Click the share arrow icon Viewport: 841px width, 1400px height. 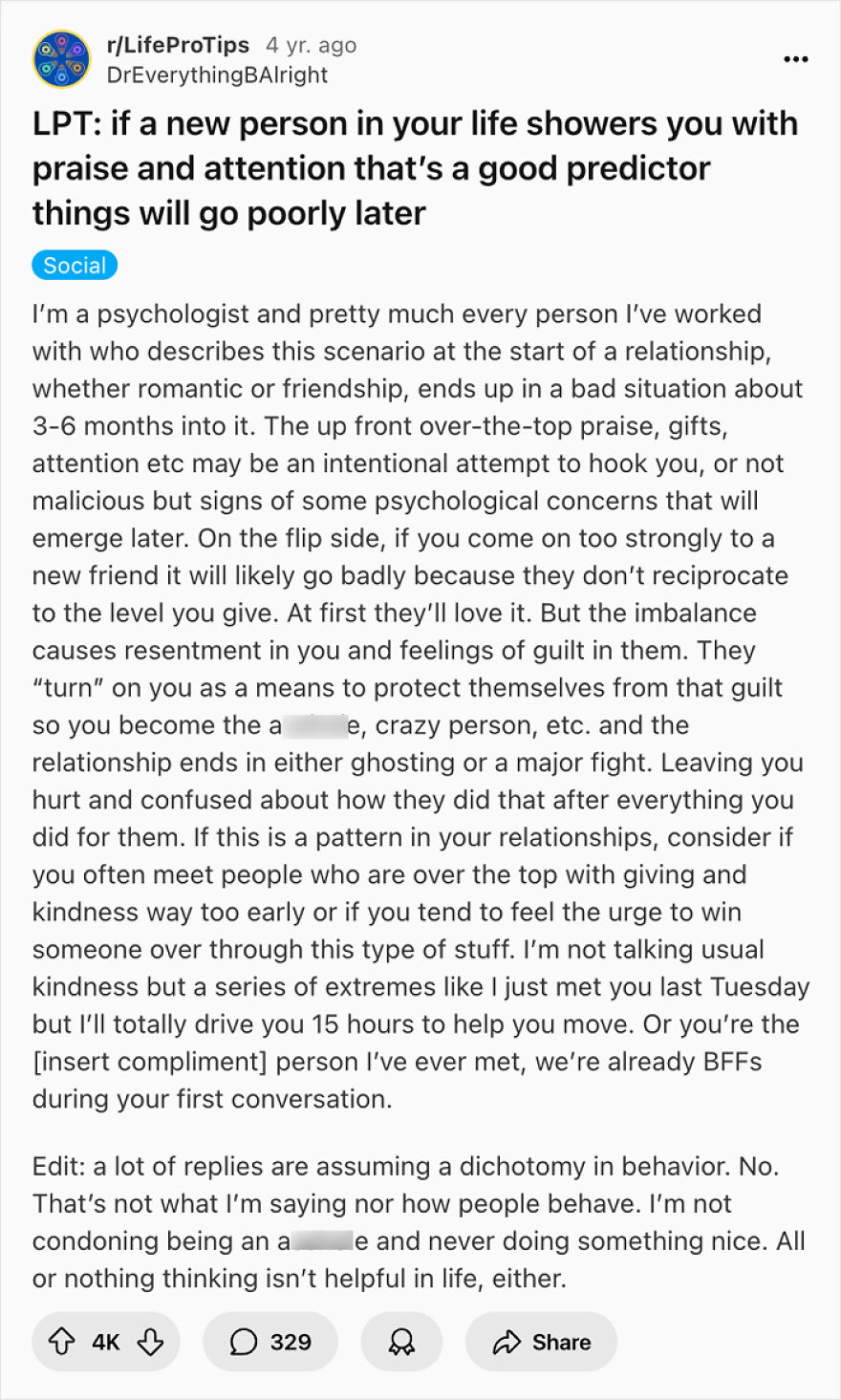click(x=508, y=1342)
